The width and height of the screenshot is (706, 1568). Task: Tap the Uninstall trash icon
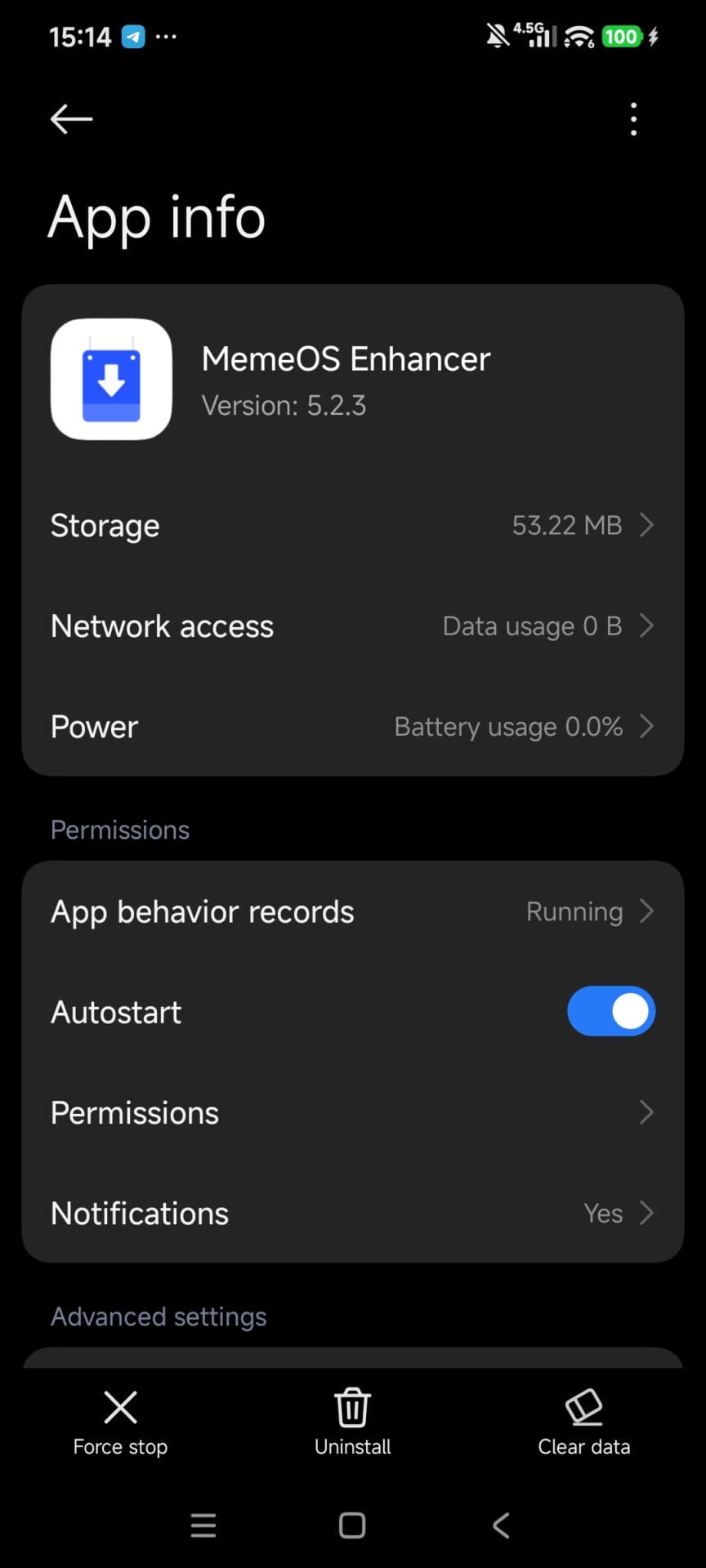pos(351,1407)
